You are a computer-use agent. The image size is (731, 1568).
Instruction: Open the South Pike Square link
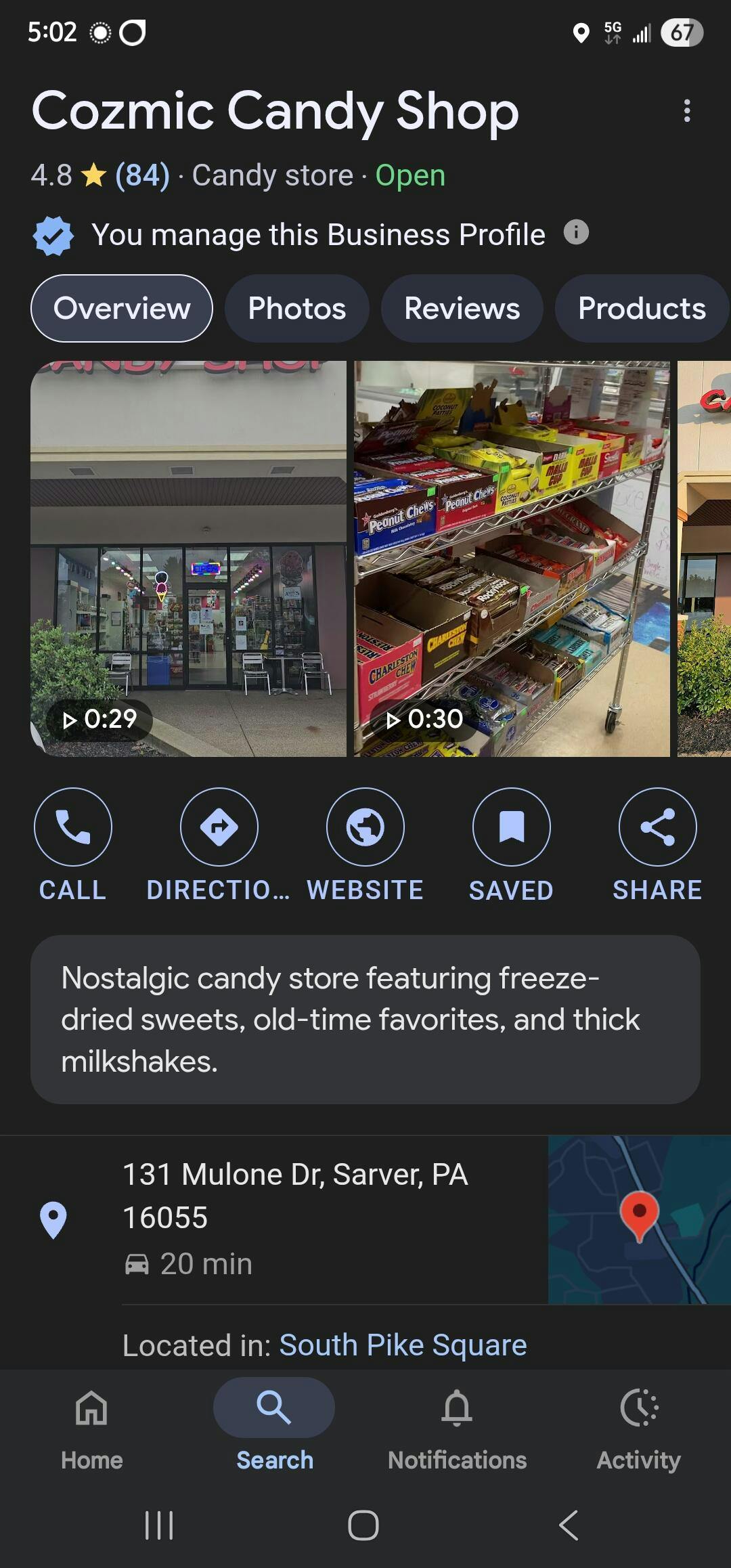coord(403,1345)
